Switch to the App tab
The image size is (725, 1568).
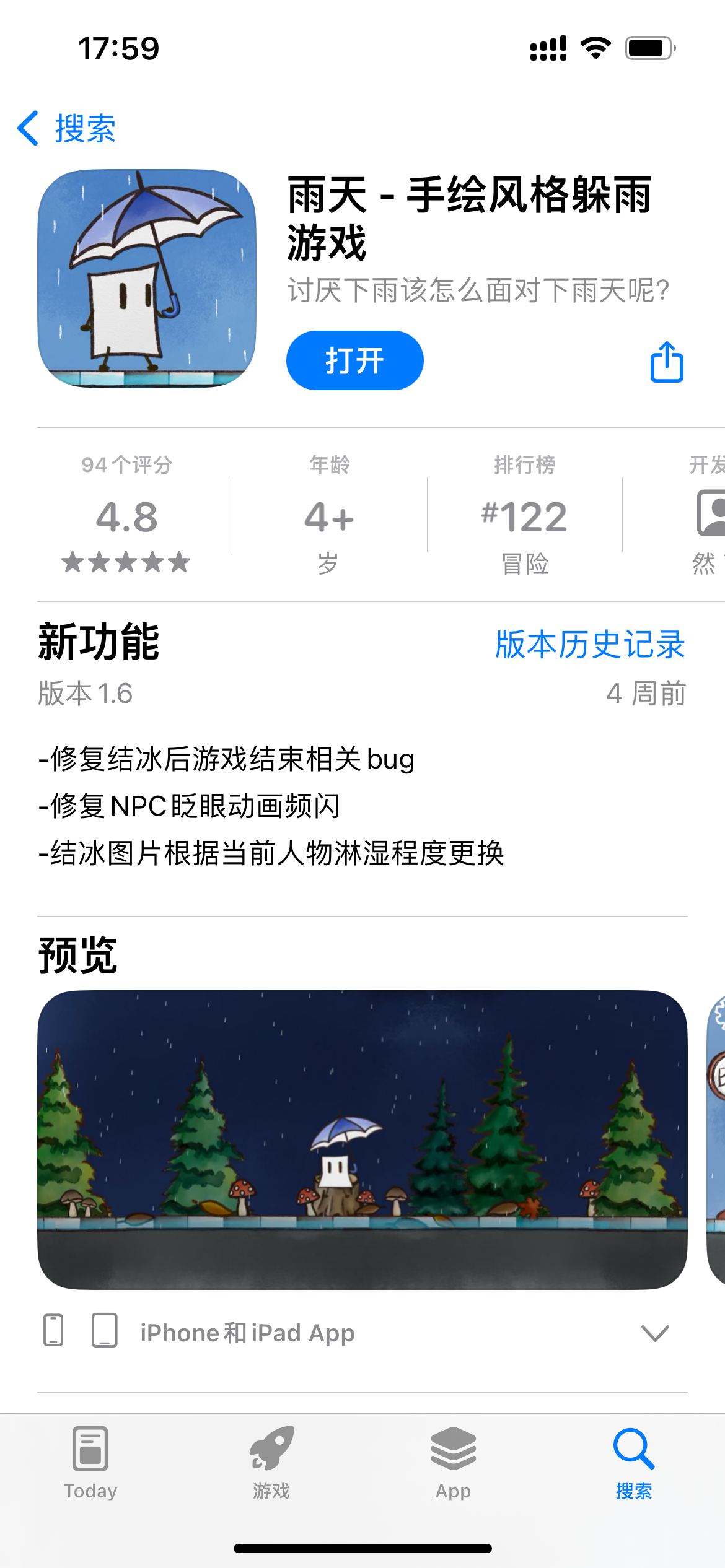[x=453, y=1463]
